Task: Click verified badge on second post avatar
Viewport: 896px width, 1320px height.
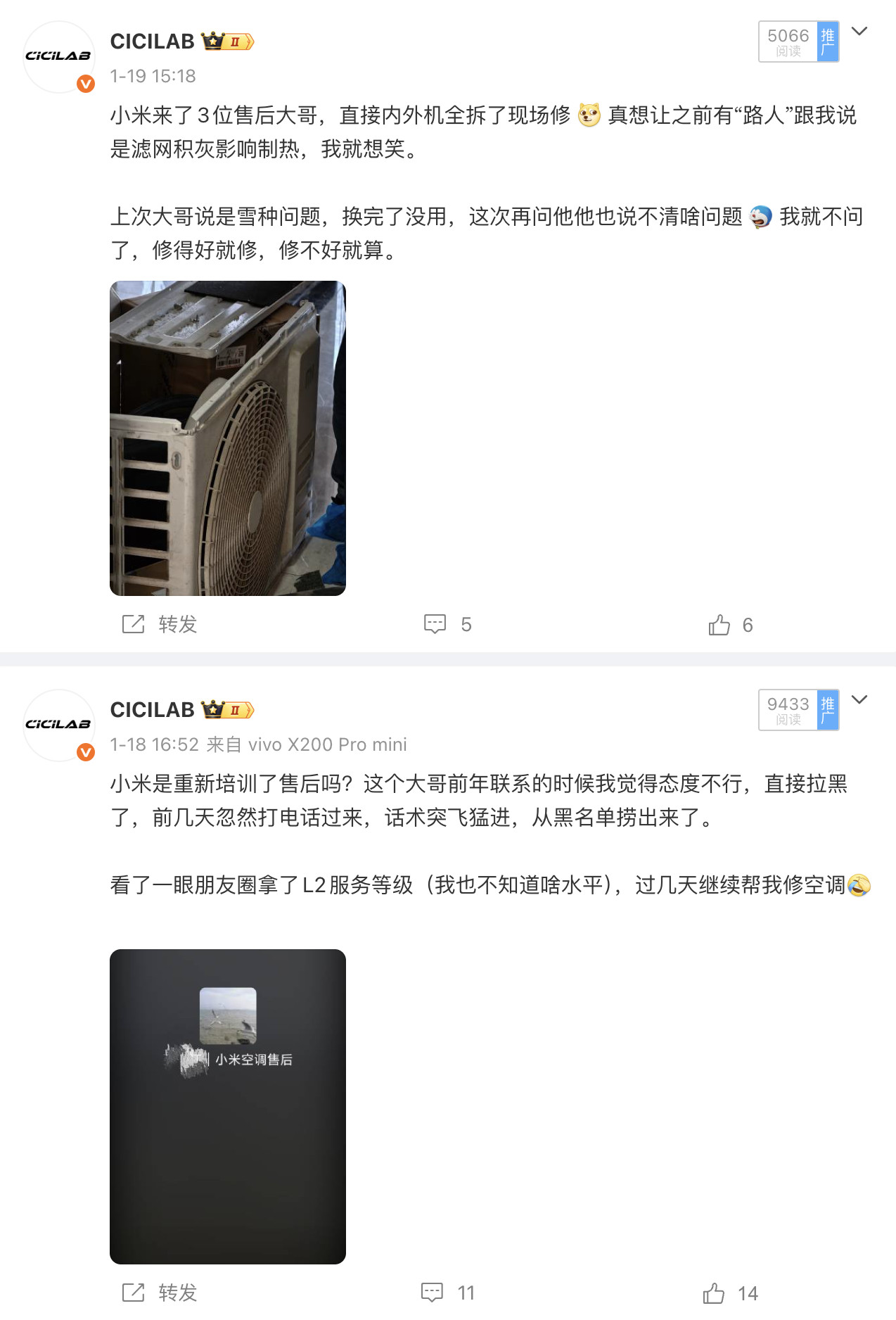Action: click(86, 752)
